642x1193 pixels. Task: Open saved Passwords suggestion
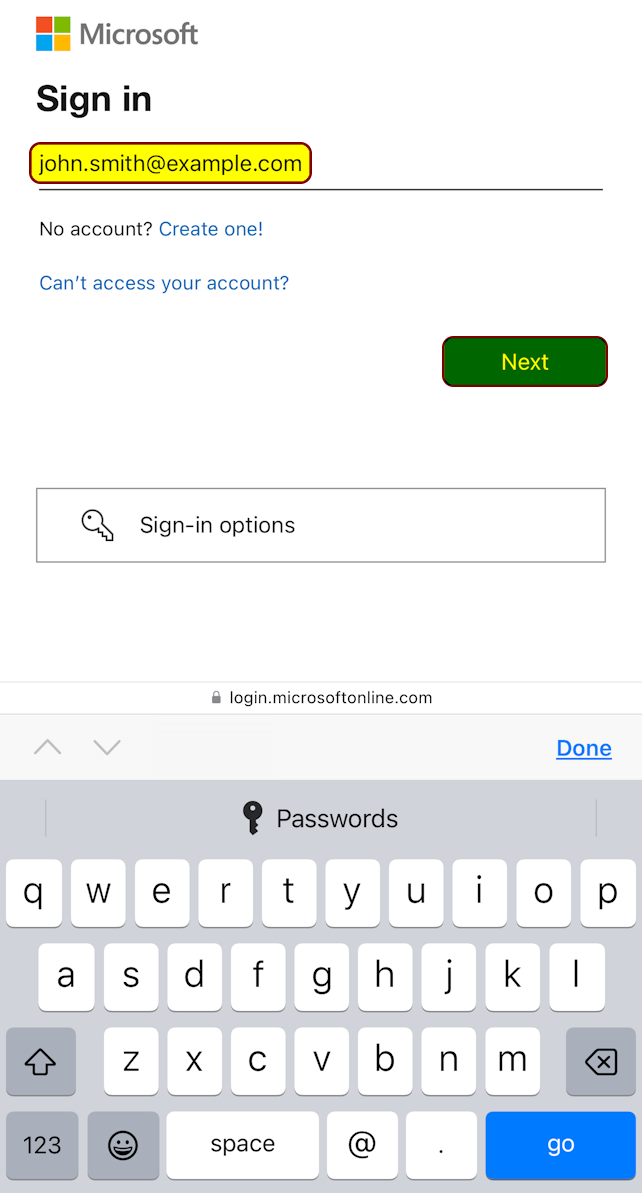[321, 819]
